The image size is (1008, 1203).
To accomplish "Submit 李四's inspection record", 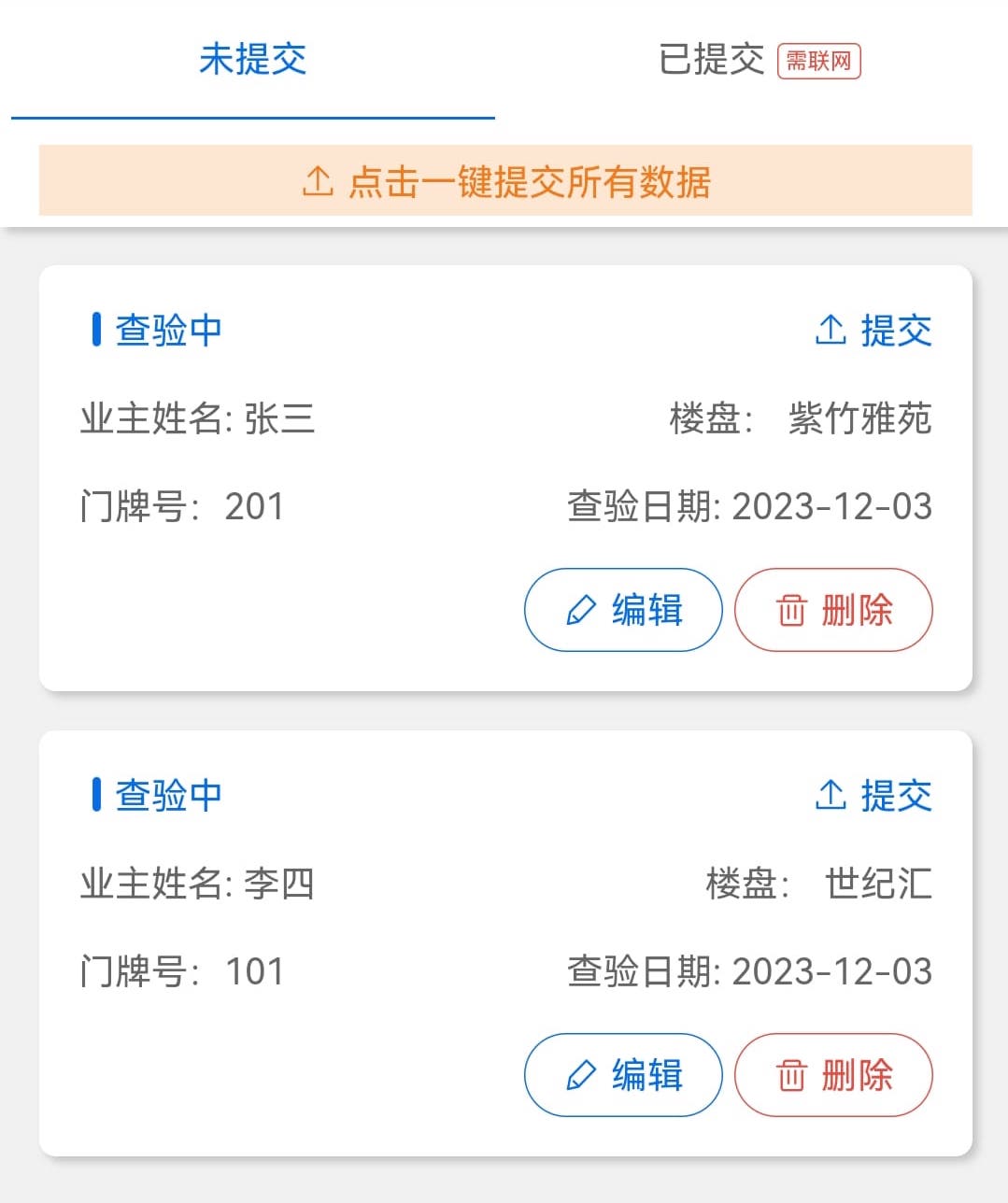I will tap(873, 796).
